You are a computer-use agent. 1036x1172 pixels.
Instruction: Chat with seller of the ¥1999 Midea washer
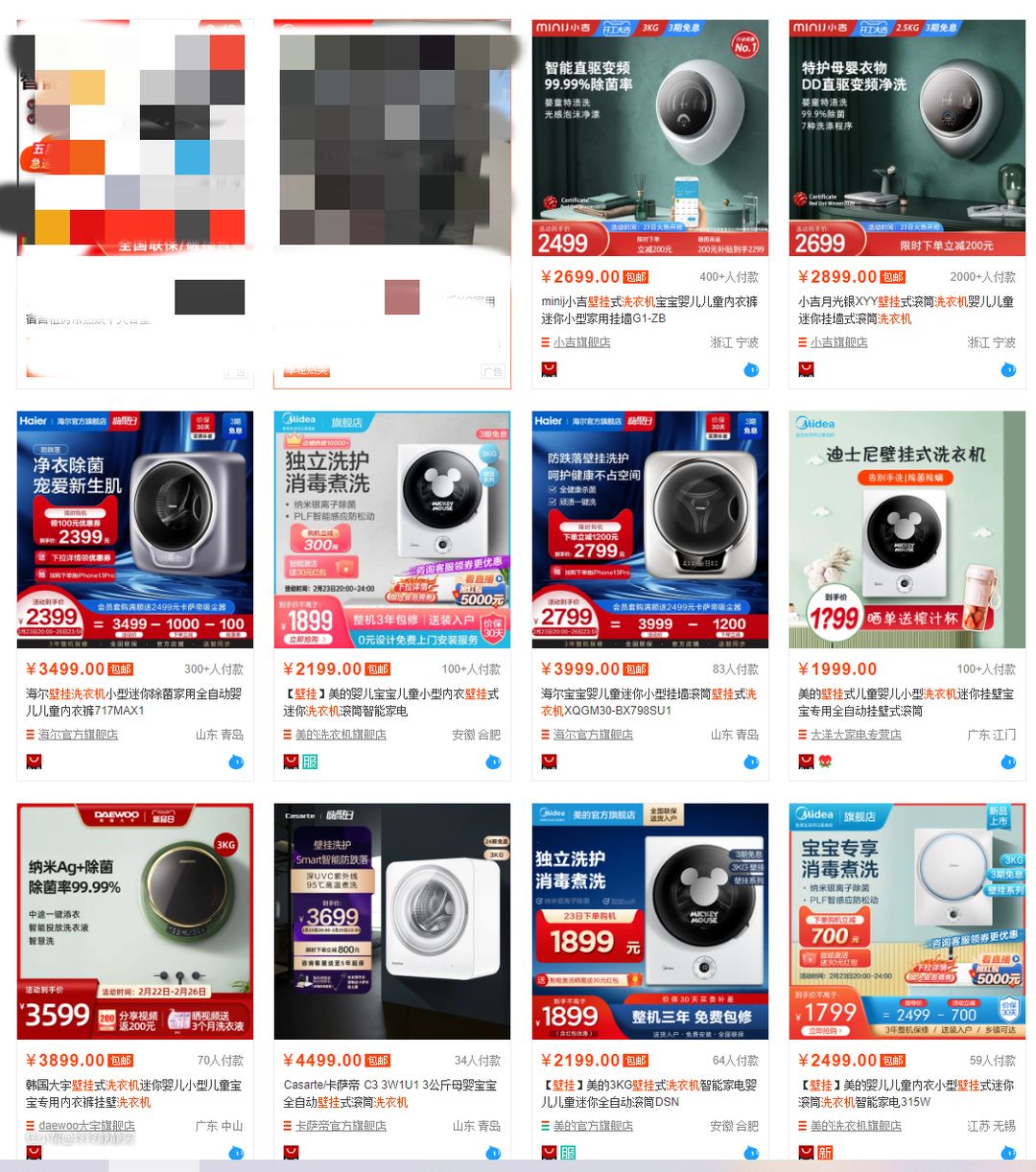pyautogui.click(x=1008, y=762)
